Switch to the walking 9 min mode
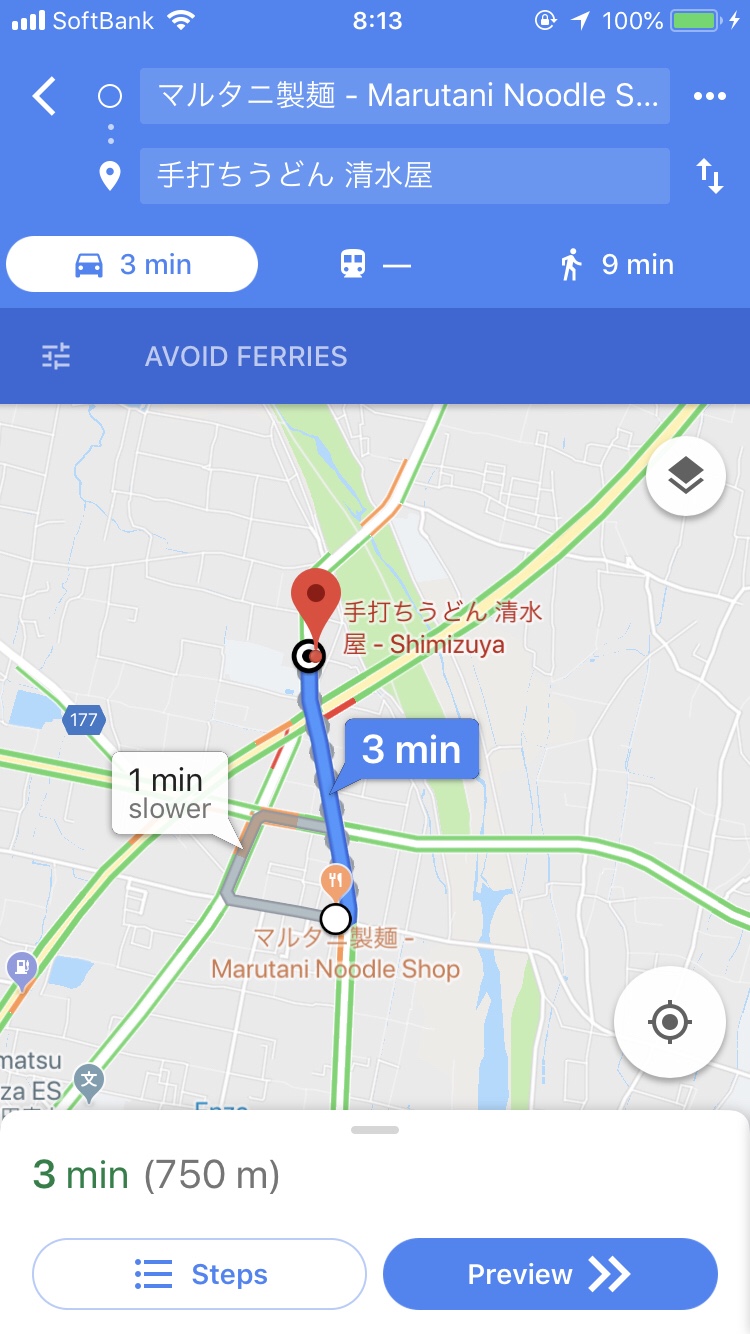Screen dimensions: 750x1334 (617, 264)
